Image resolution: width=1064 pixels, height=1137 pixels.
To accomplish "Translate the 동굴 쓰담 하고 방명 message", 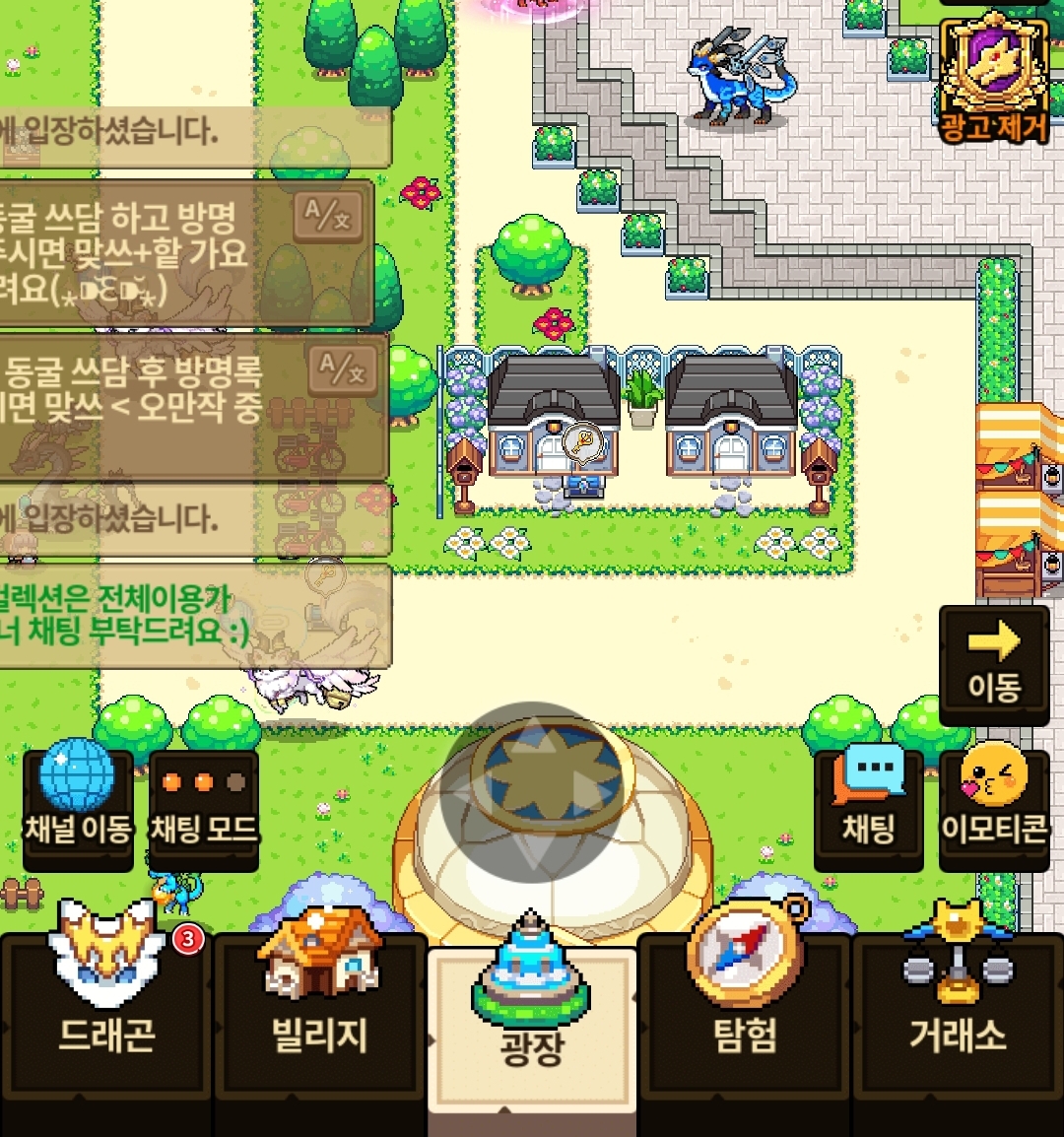I will pyautogui.click(x=328, y=216).
